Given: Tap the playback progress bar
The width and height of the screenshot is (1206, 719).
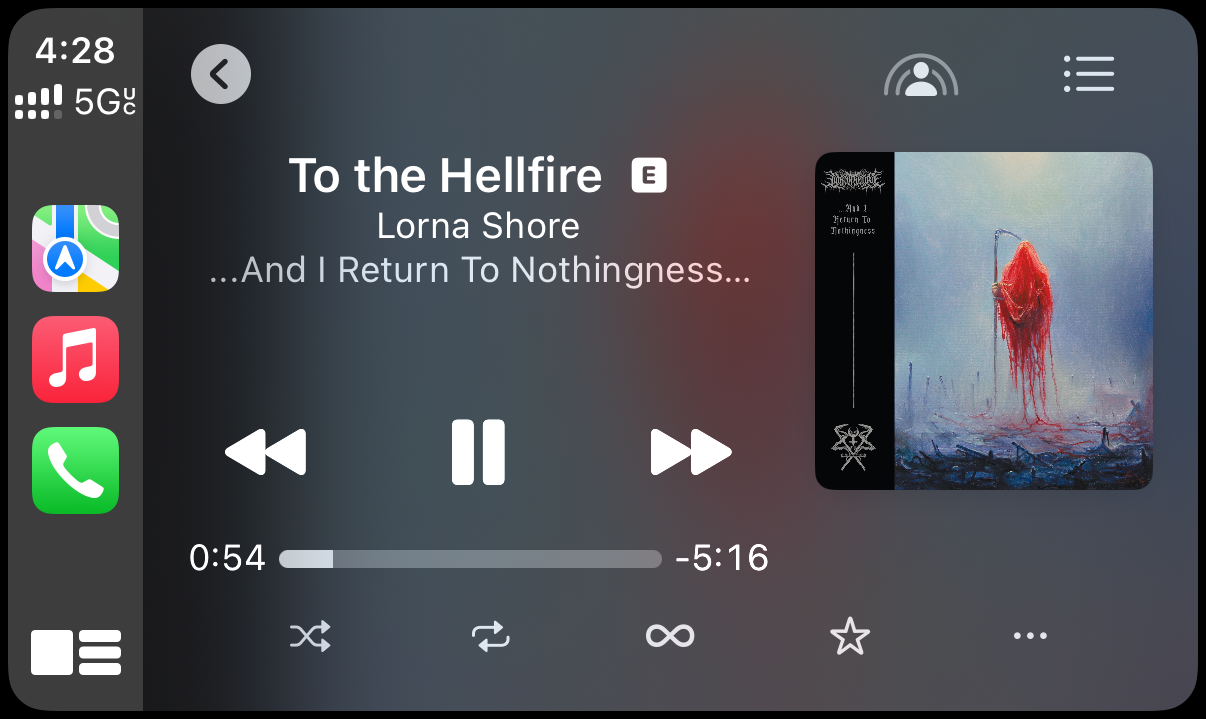Looking at the screenshot, I should (470, 558).
